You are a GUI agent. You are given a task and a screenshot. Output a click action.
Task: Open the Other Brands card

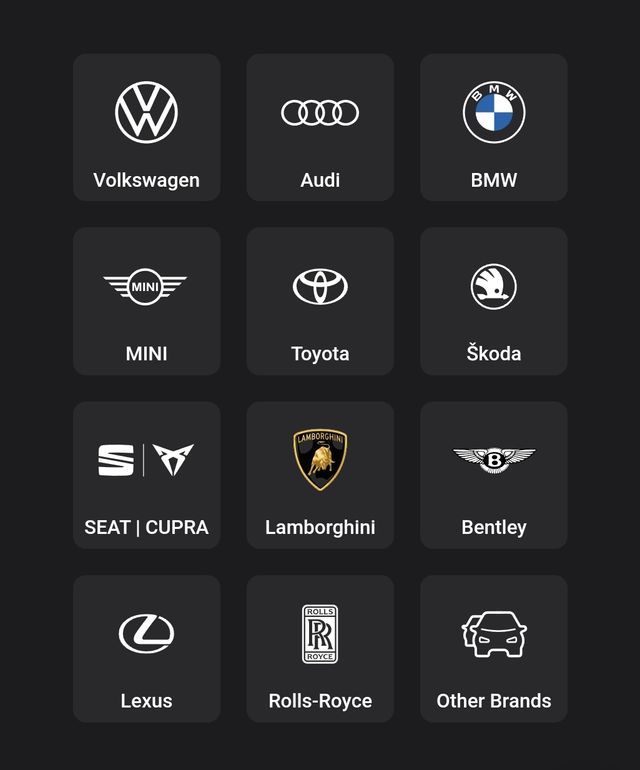[x=494, y=648]
